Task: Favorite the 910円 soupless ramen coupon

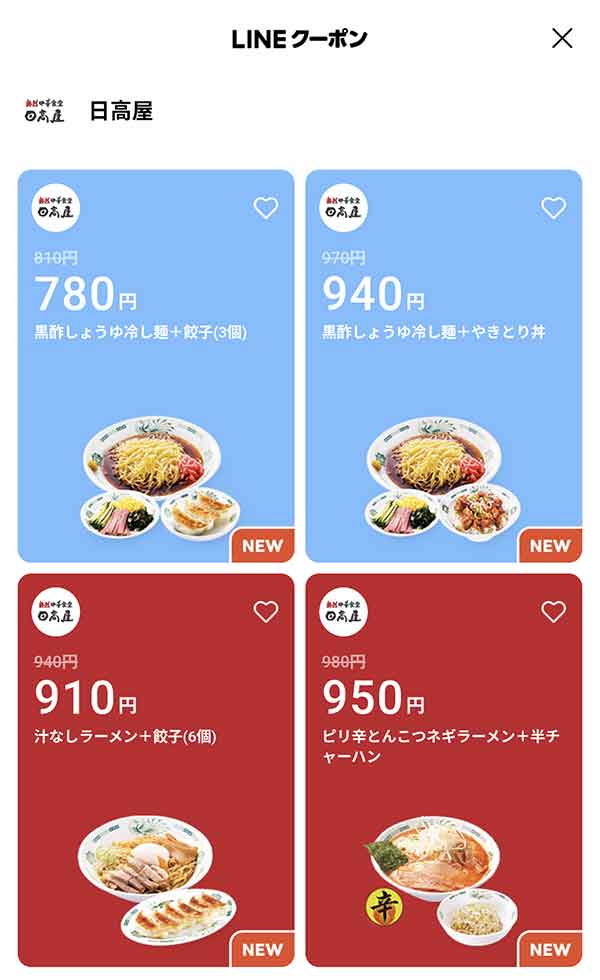Action: click(265, 612)
